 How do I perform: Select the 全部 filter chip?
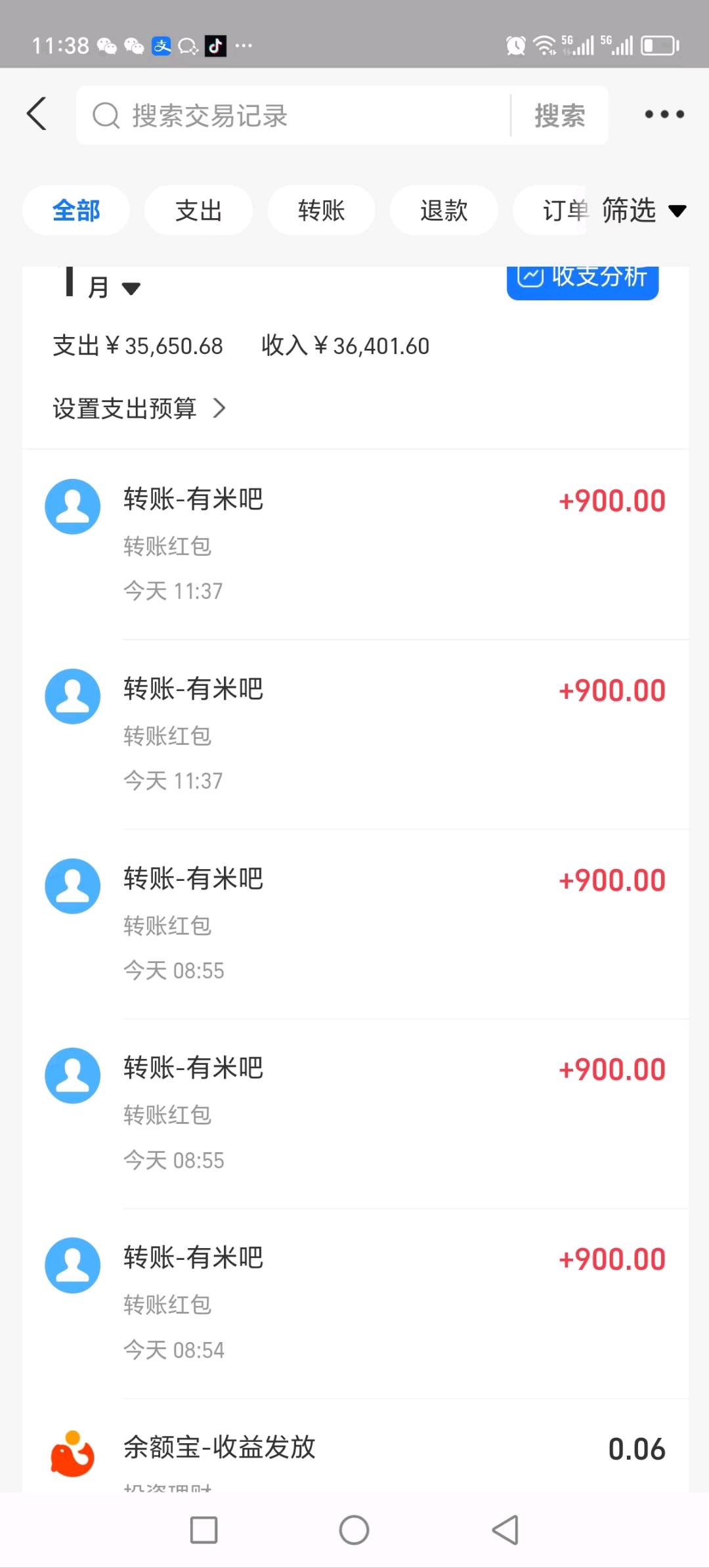pyautogui.click(x=76, y=211)
